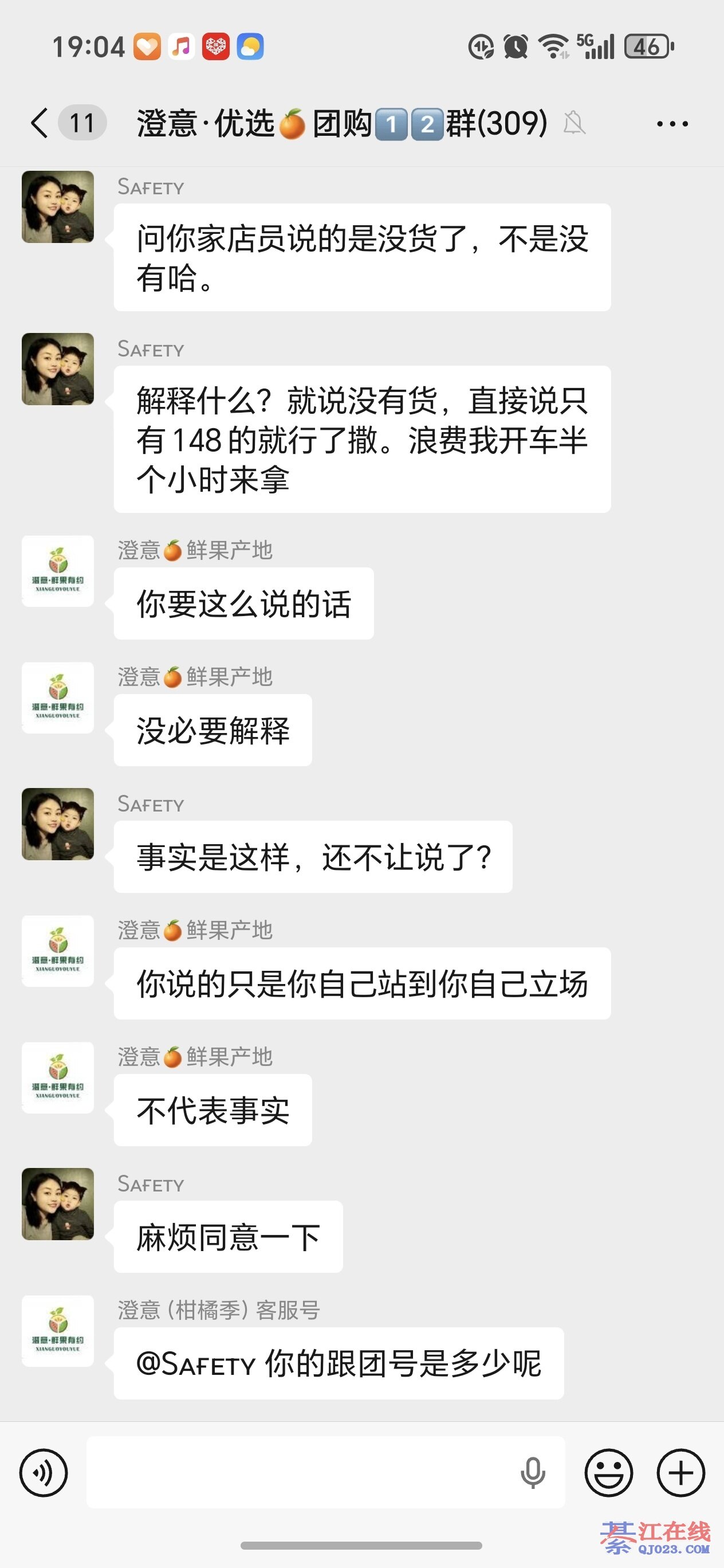
Task: Open the 澄意(柑橘季)客服号 avatar
Action: (x=58, y=1331)
